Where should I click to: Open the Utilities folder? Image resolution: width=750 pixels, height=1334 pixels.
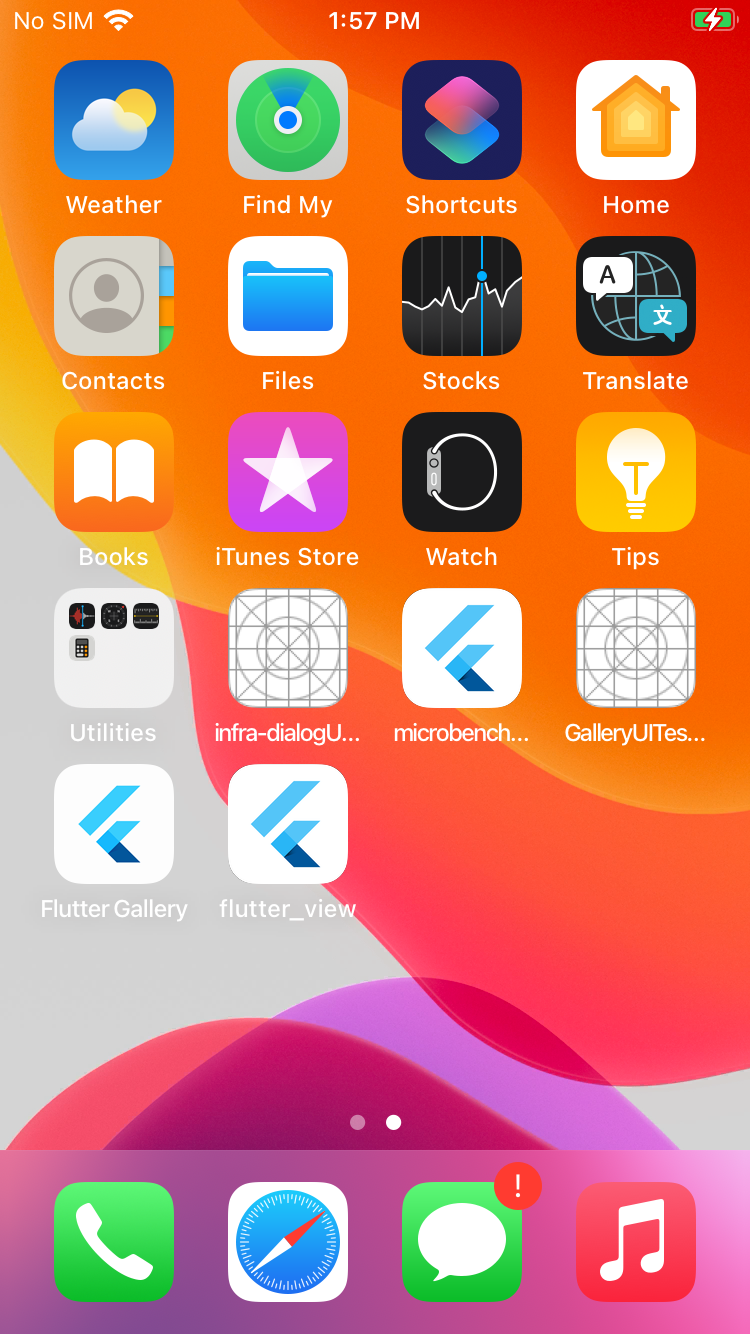pyautogui.click(x=113, y=648)
